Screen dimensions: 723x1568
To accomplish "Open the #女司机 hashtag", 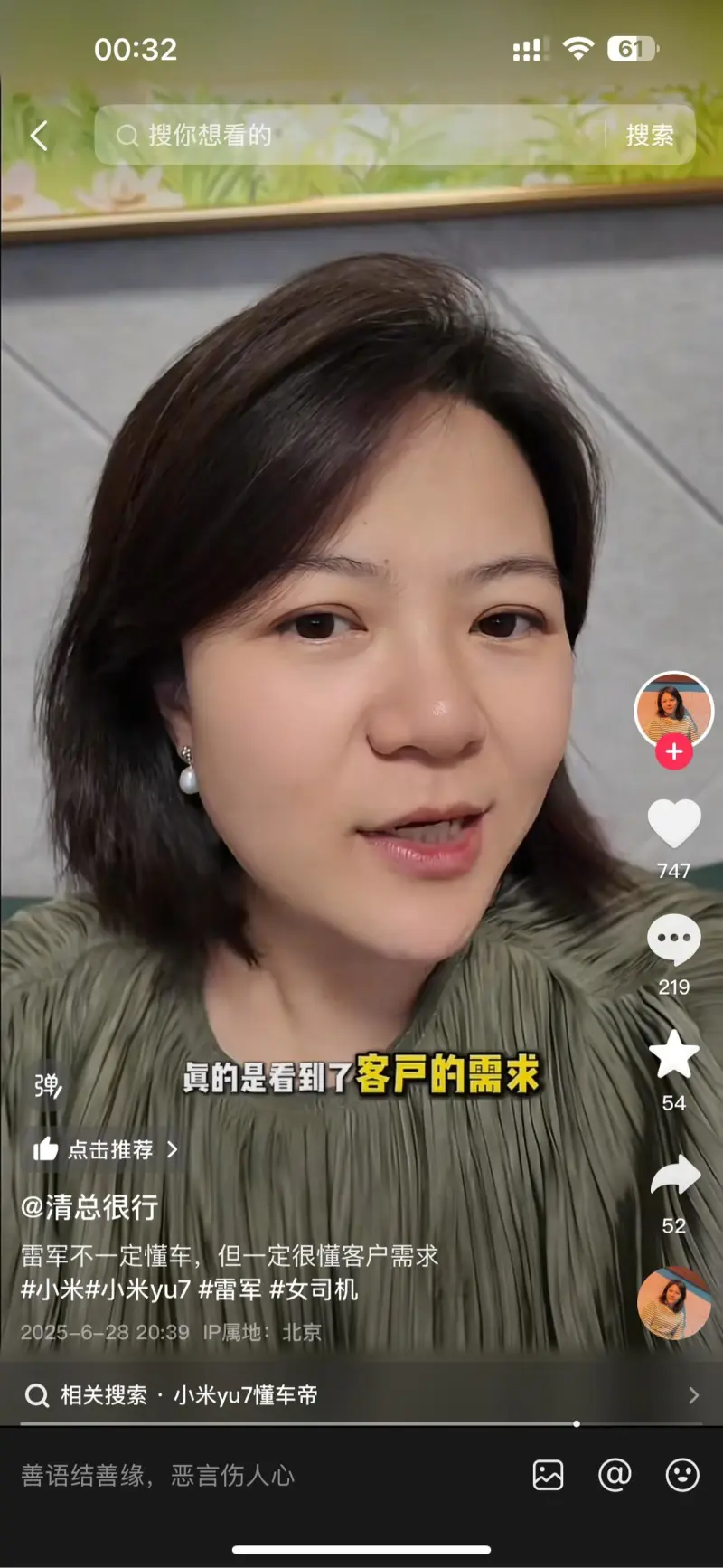I will [x=314, y=1289].
